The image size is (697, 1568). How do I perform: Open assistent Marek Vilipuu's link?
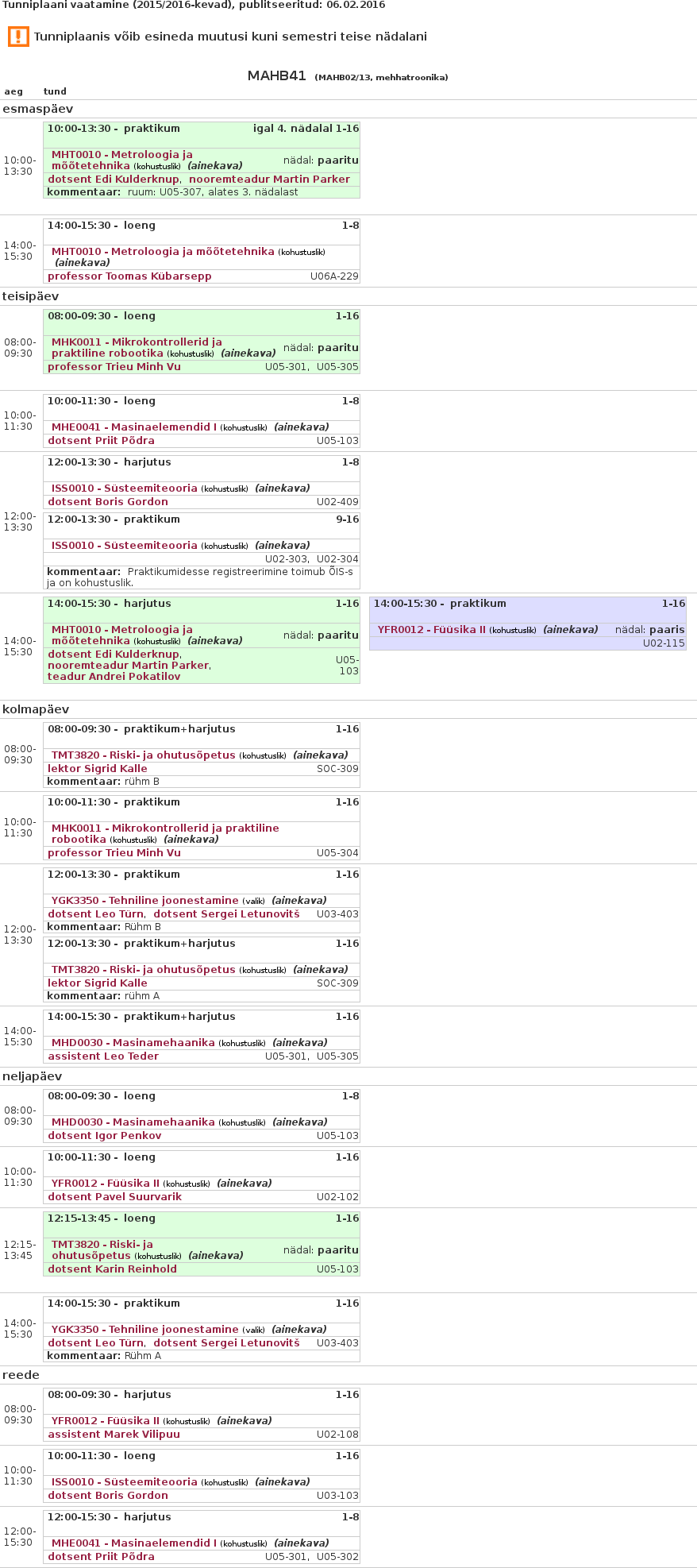coord(114,1435)
